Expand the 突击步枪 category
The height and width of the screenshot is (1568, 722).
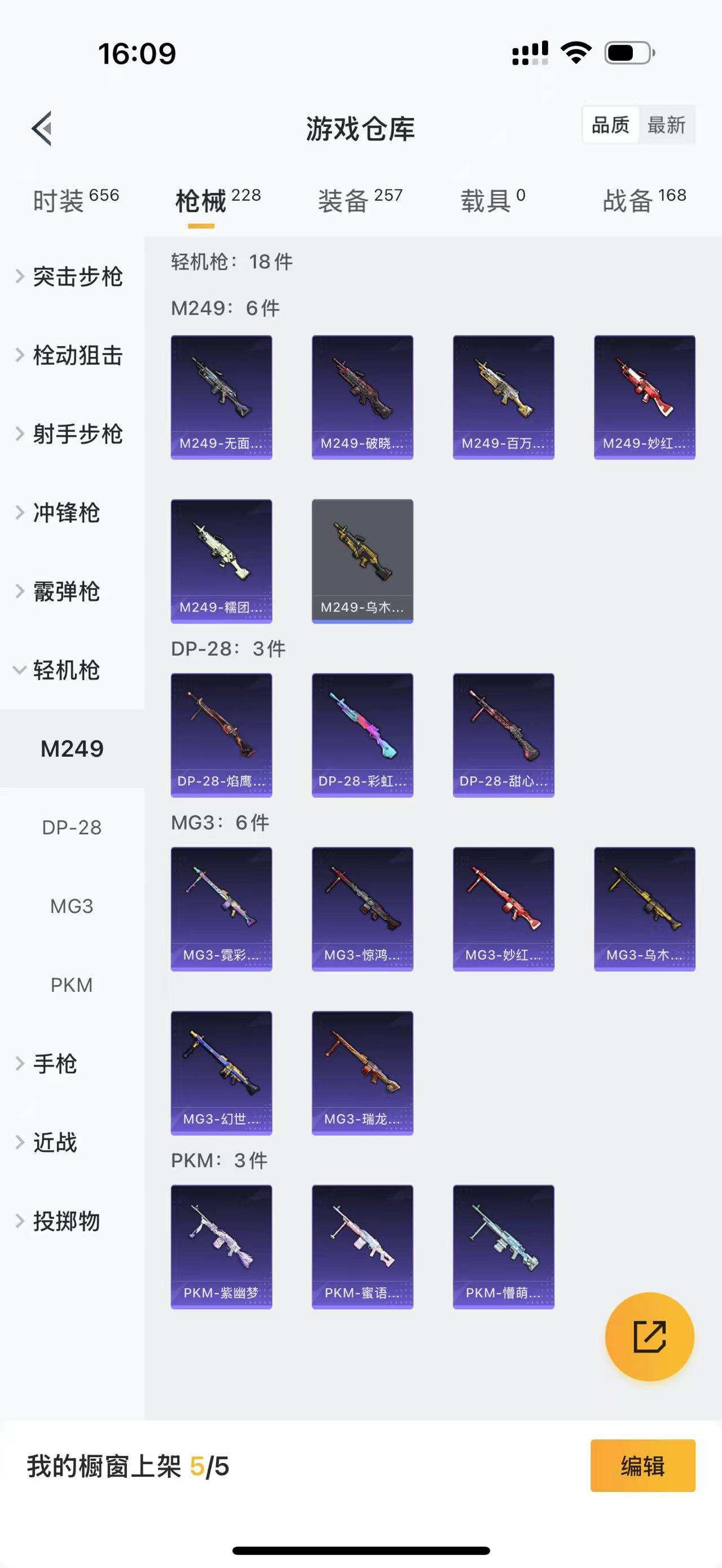(x=70, y=276)
